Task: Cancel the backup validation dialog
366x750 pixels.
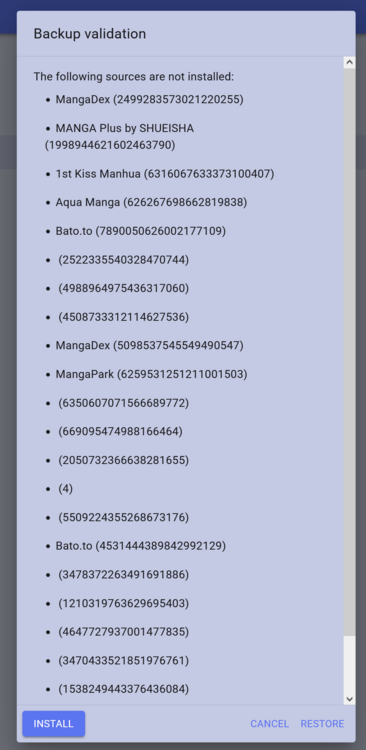Action: click(269, 724)
